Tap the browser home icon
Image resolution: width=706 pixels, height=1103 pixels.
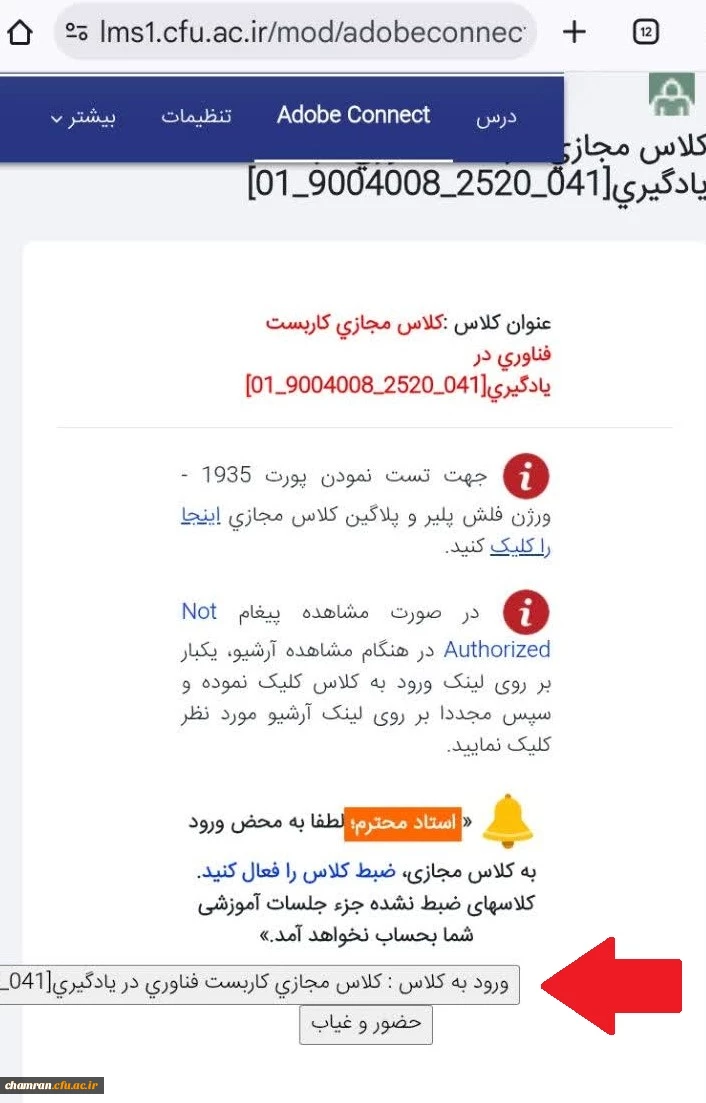[19, 32]
